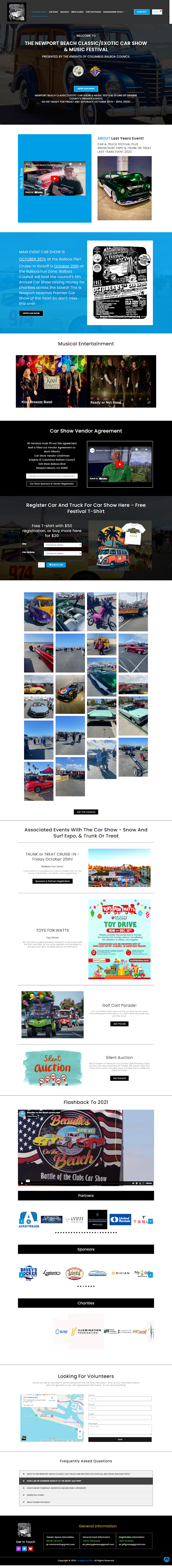Tap the Contact button in header
Viewport: 172px width, 1568px height.
142,12
